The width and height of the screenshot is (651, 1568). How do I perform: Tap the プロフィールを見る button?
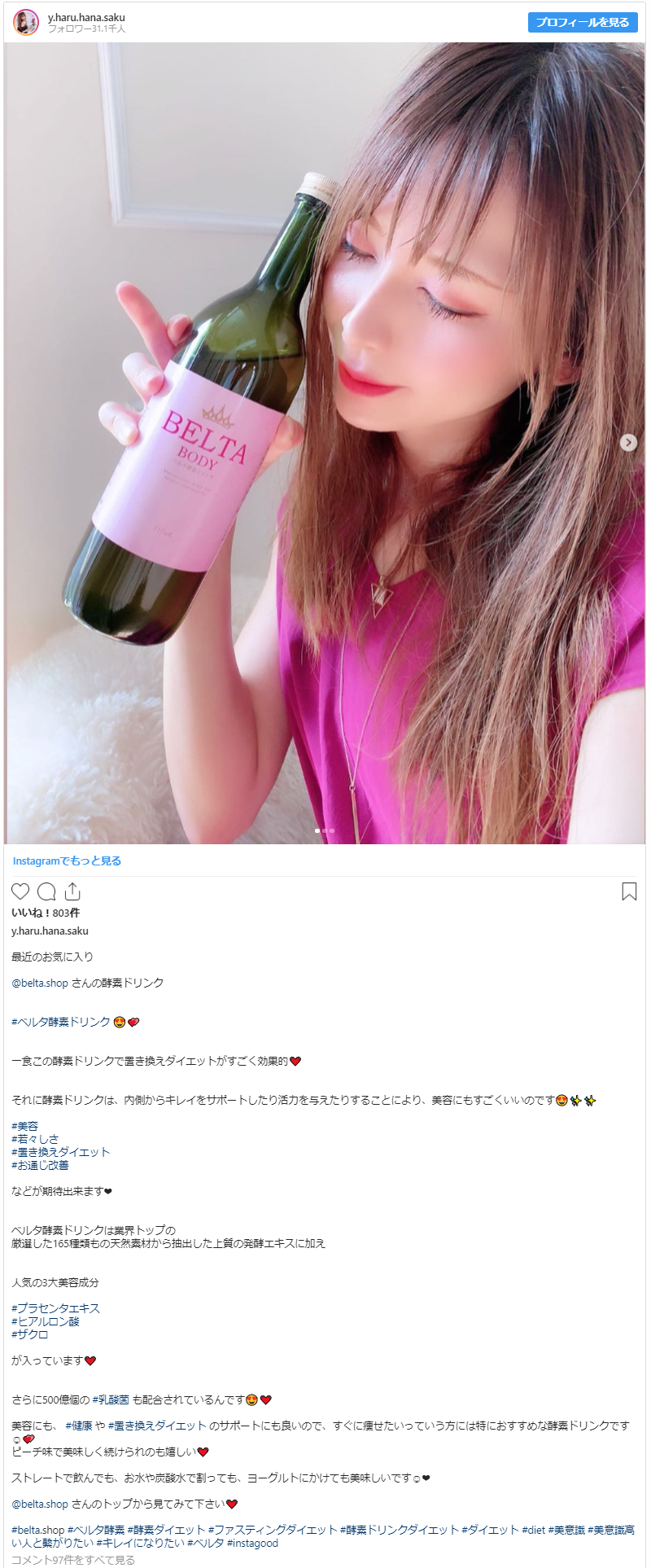[582, 23]
